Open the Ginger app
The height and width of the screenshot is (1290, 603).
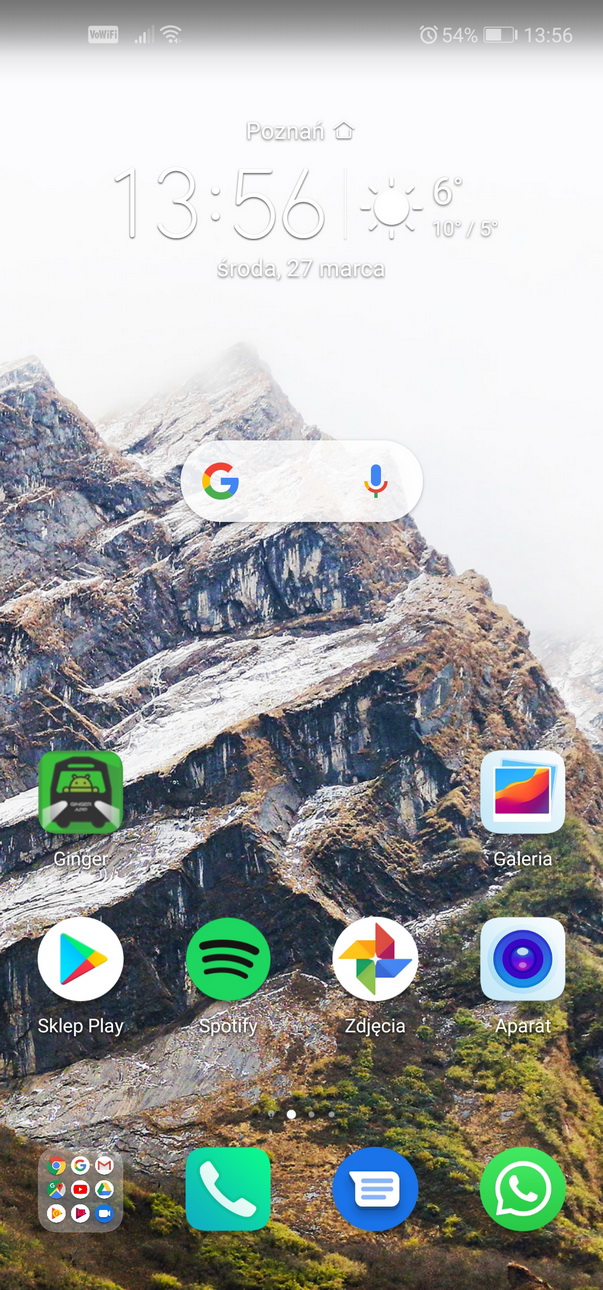click(x=80, y=792)
